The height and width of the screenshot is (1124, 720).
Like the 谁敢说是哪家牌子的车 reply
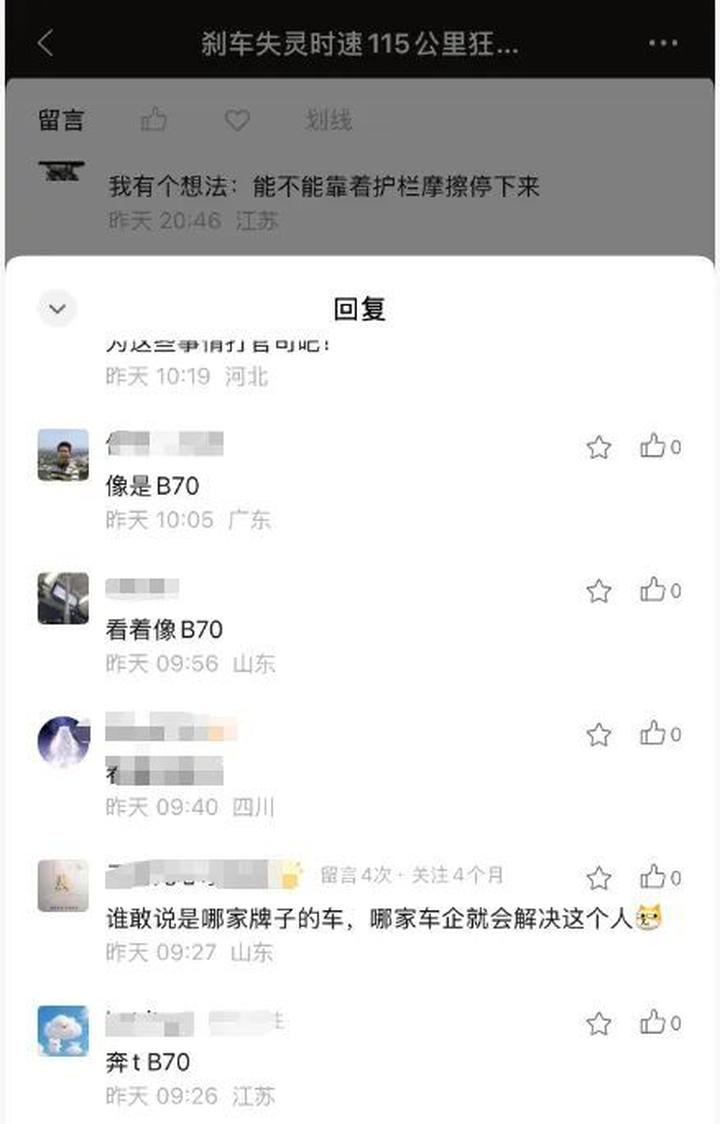coord(654,877)
